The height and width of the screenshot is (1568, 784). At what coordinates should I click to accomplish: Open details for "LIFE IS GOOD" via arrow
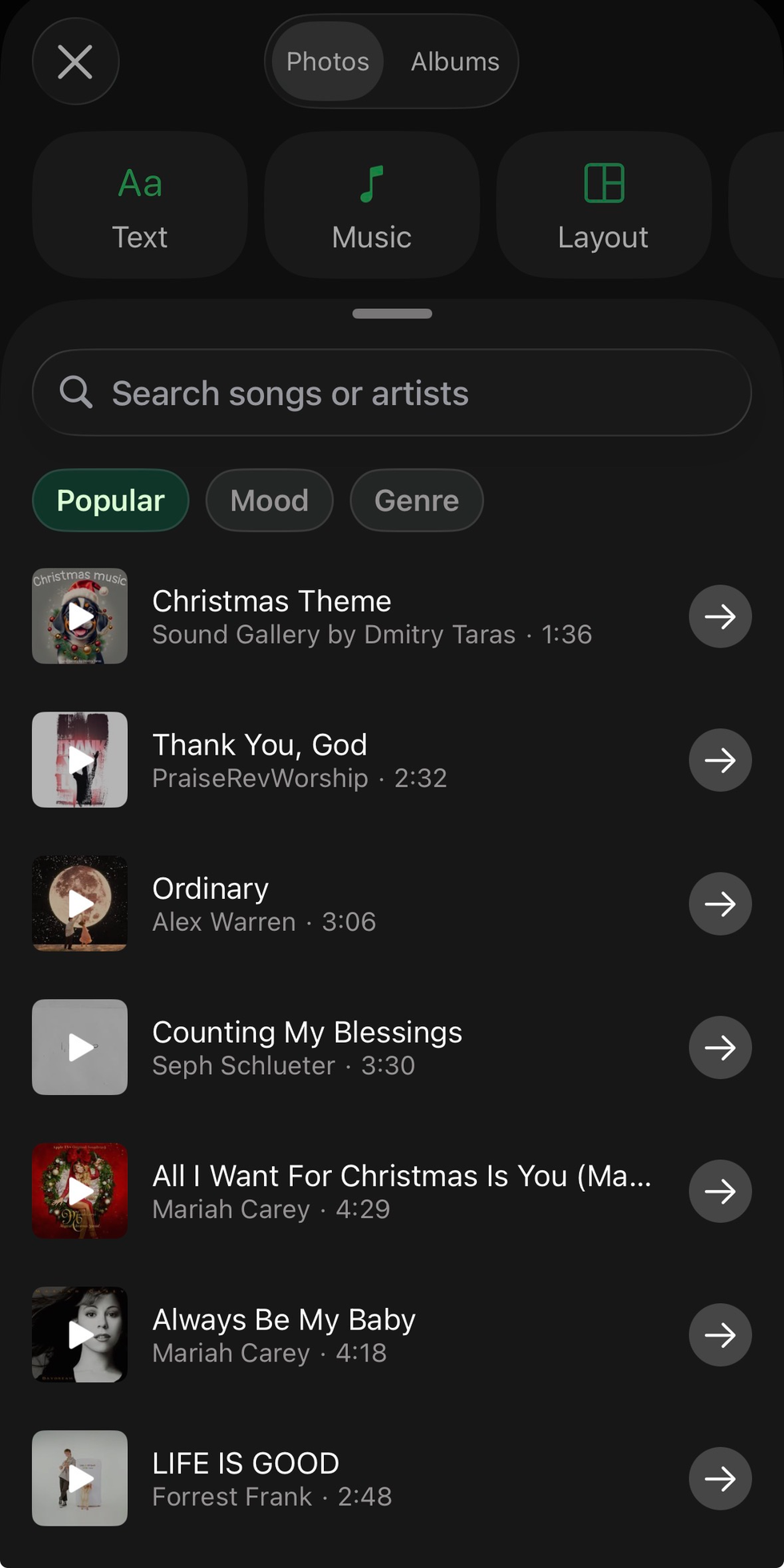point(719,1478)
